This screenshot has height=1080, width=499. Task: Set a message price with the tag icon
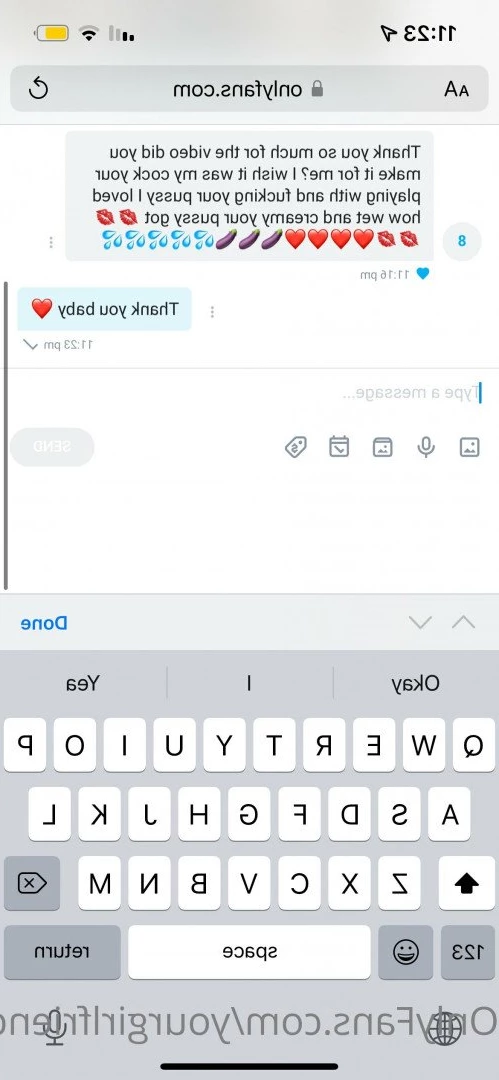click(296, 447)
